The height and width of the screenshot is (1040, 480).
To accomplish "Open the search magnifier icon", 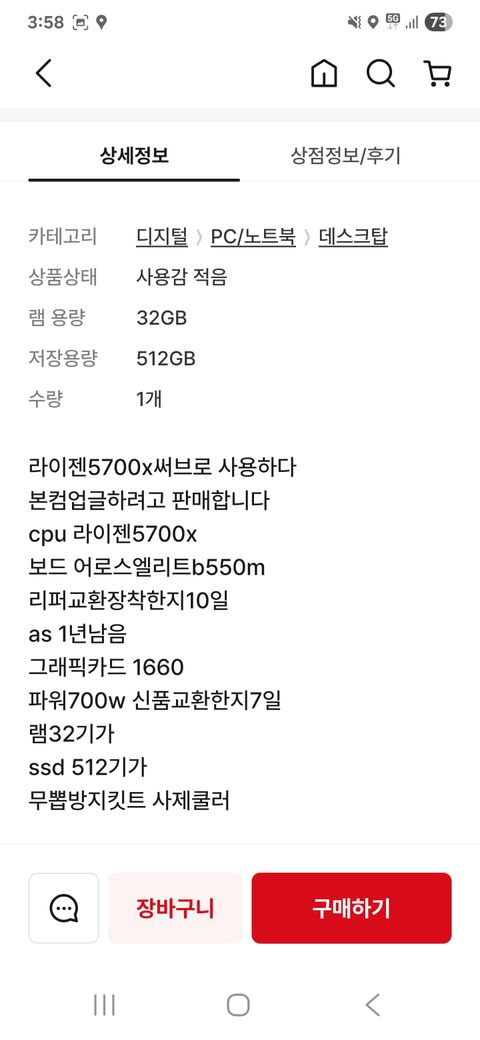I will click(x=381, y=73).
